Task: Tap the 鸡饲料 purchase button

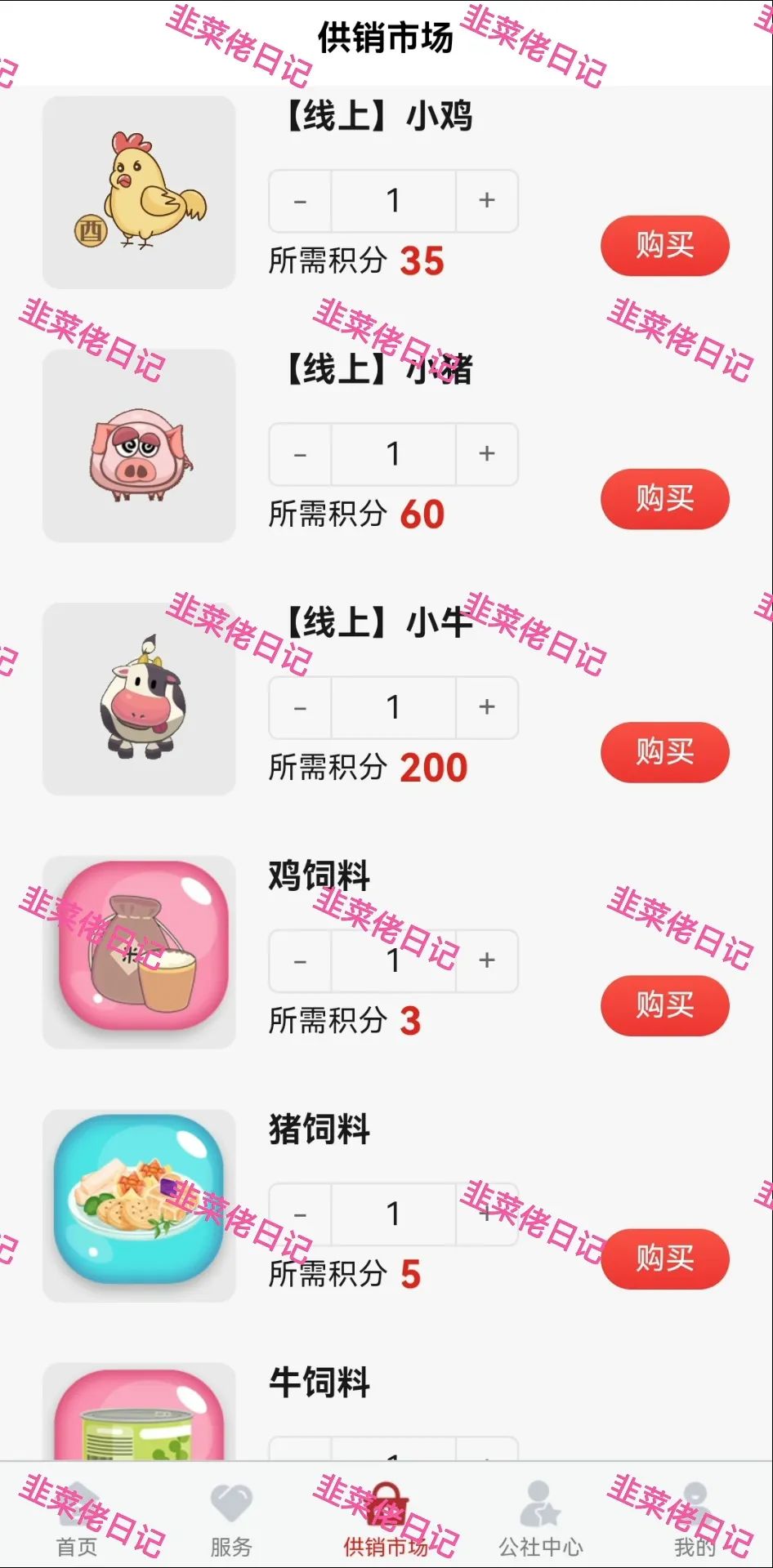Action: coord(664,1007)
